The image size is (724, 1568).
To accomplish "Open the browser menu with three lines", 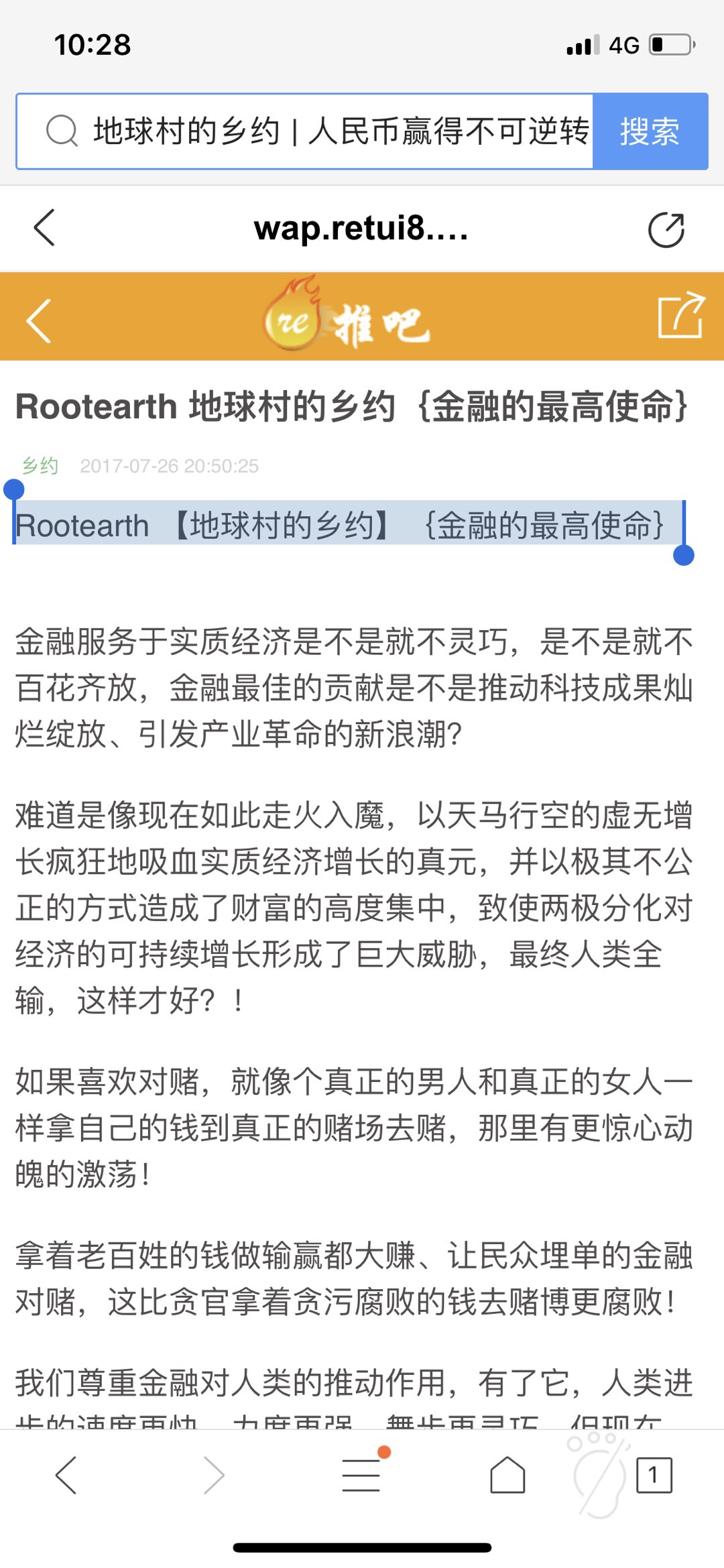I will (x=362, y=1474).
